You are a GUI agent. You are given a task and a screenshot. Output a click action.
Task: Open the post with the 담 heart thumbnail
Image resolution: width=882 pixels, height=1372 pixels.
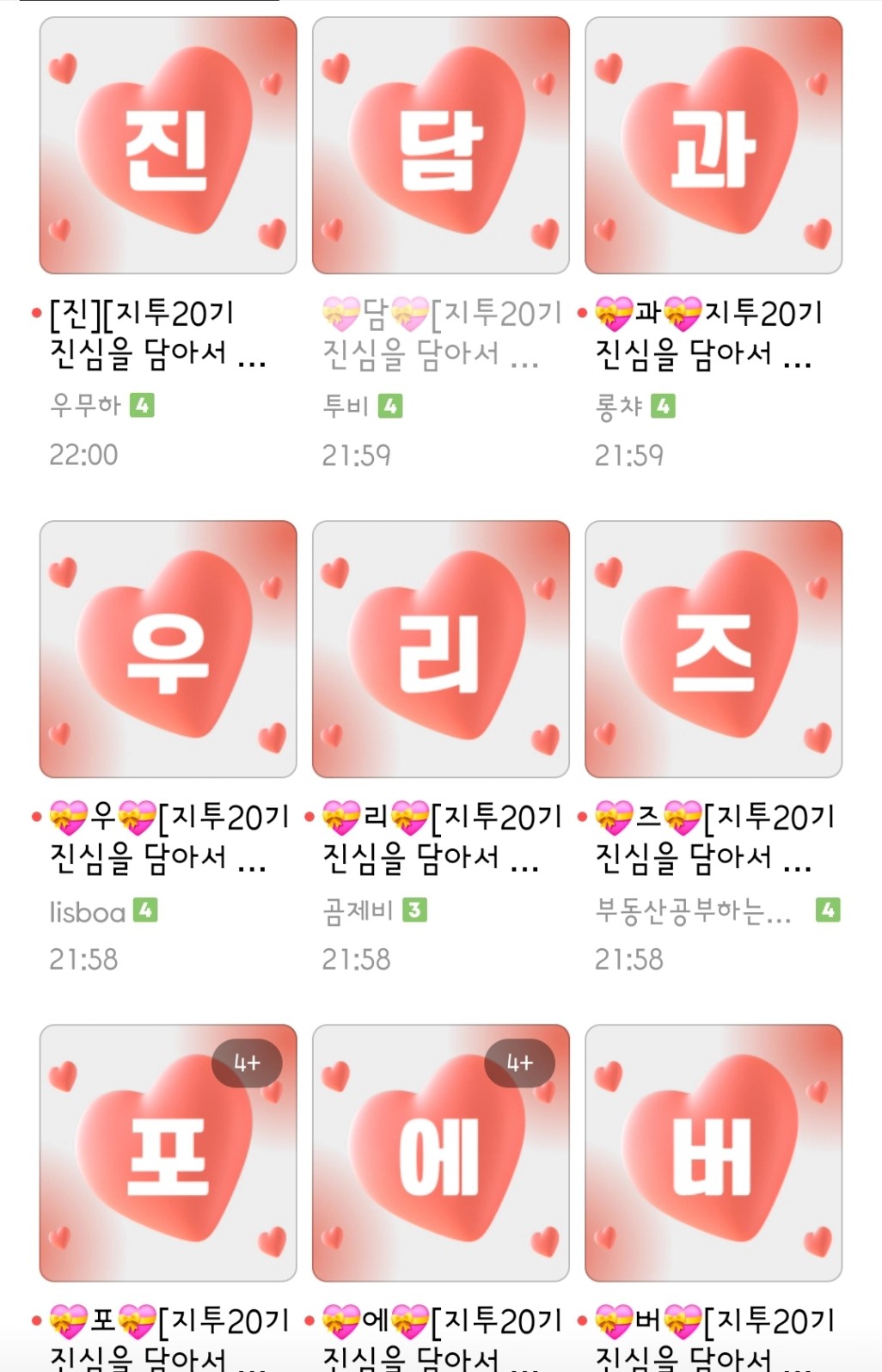click(x=441, y=145)
